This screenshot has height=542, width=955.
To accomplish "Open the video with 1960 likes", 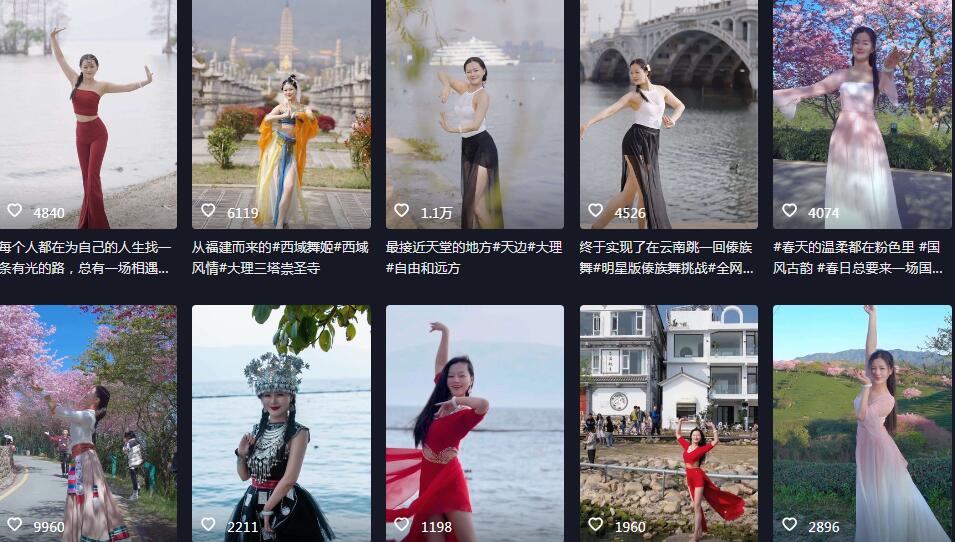I will 668,420.
